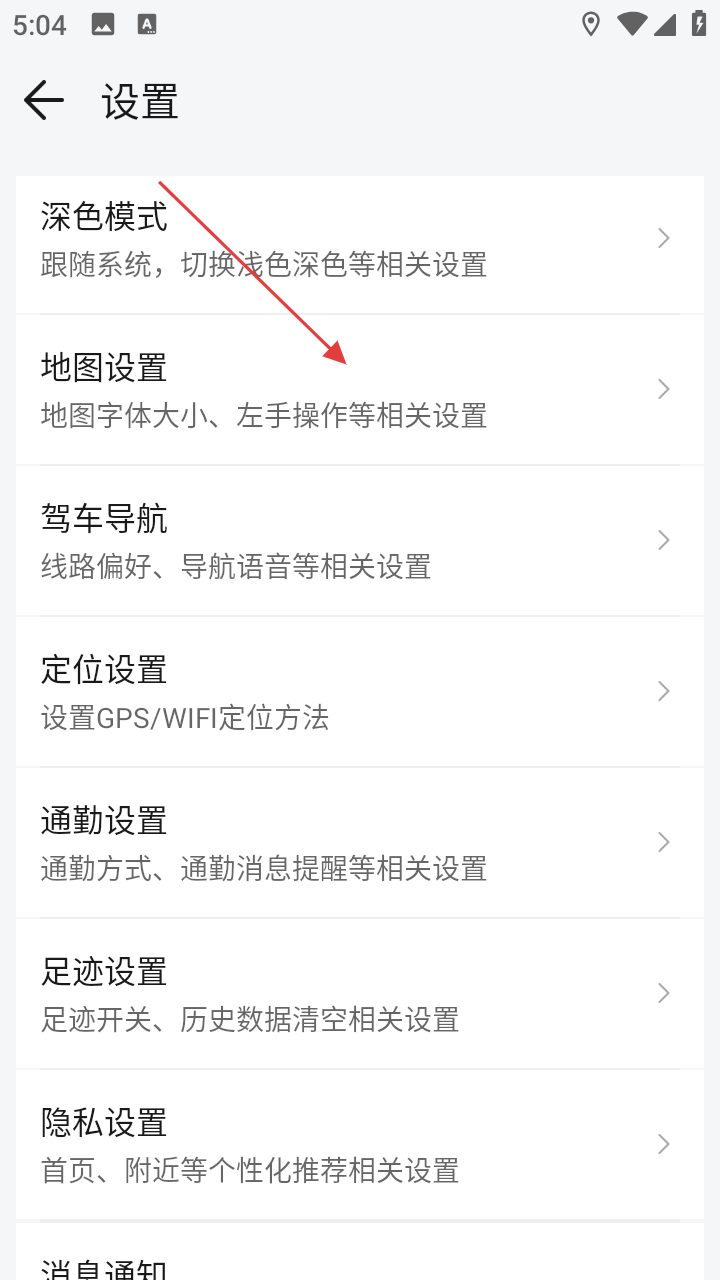This screenshot has height=1280, width=720.
Task: Select the 定位设置 option
Action: coord(360,692)
